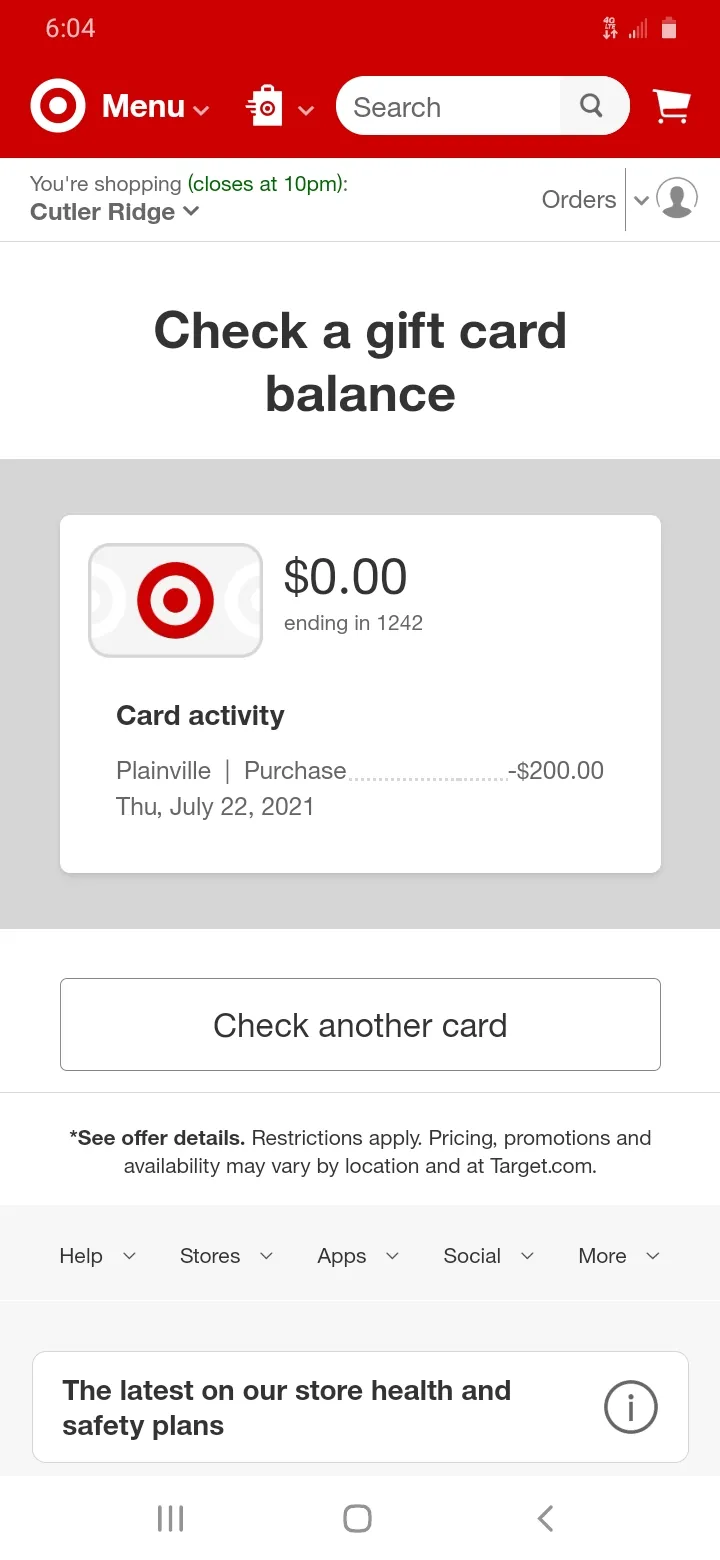Open the account profile icon

pyautogui.click(x=677, y=199)
